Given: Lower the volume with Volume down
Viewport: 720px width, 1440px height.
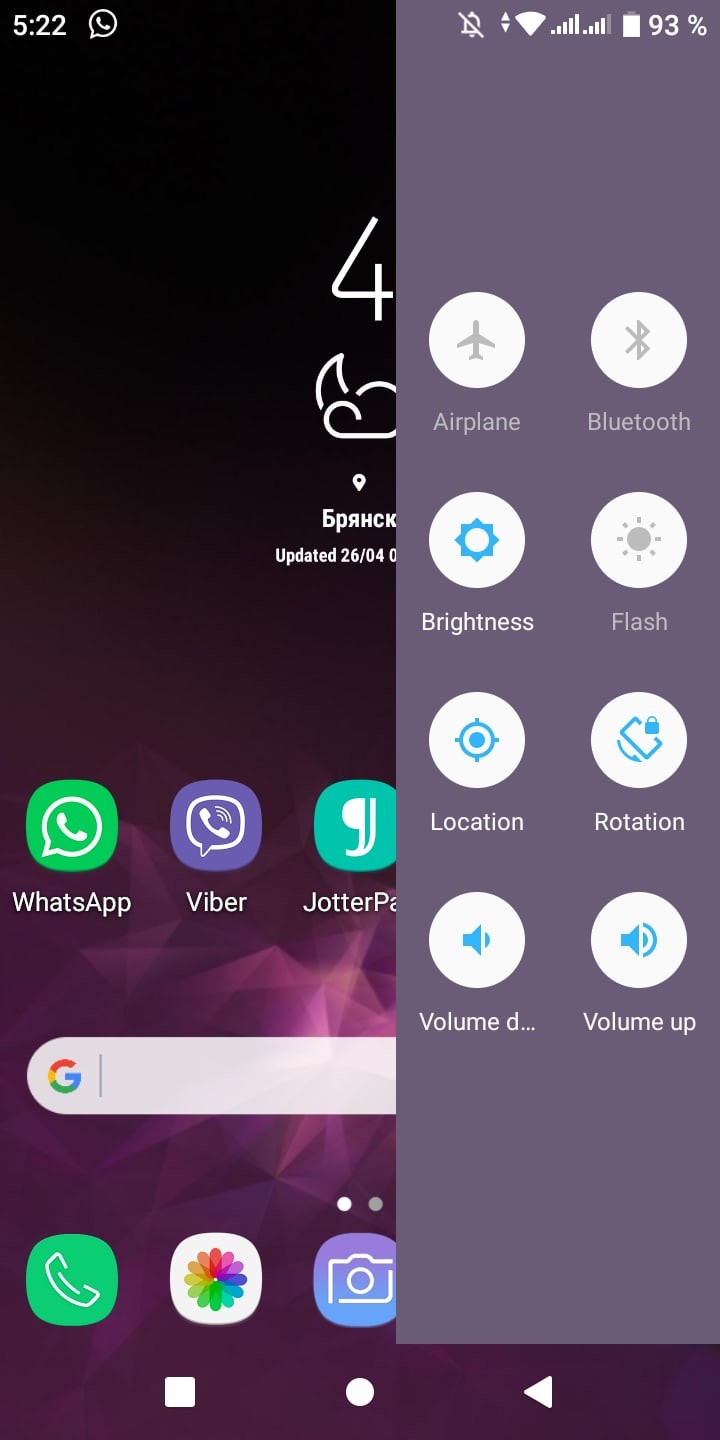Looking at the screenshot, I should pyautogui.click(x=476, y=941).
